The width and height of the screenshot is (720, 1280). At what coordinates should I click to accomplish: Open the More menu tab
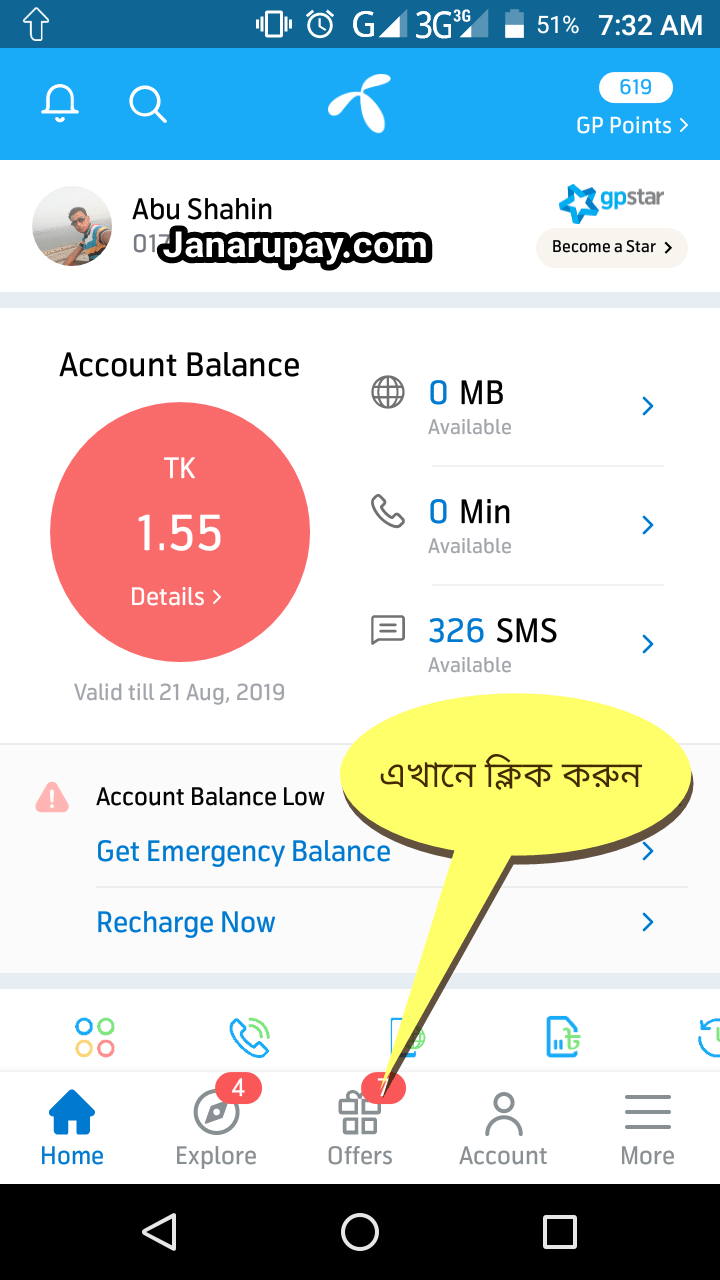coord(647,1127)
